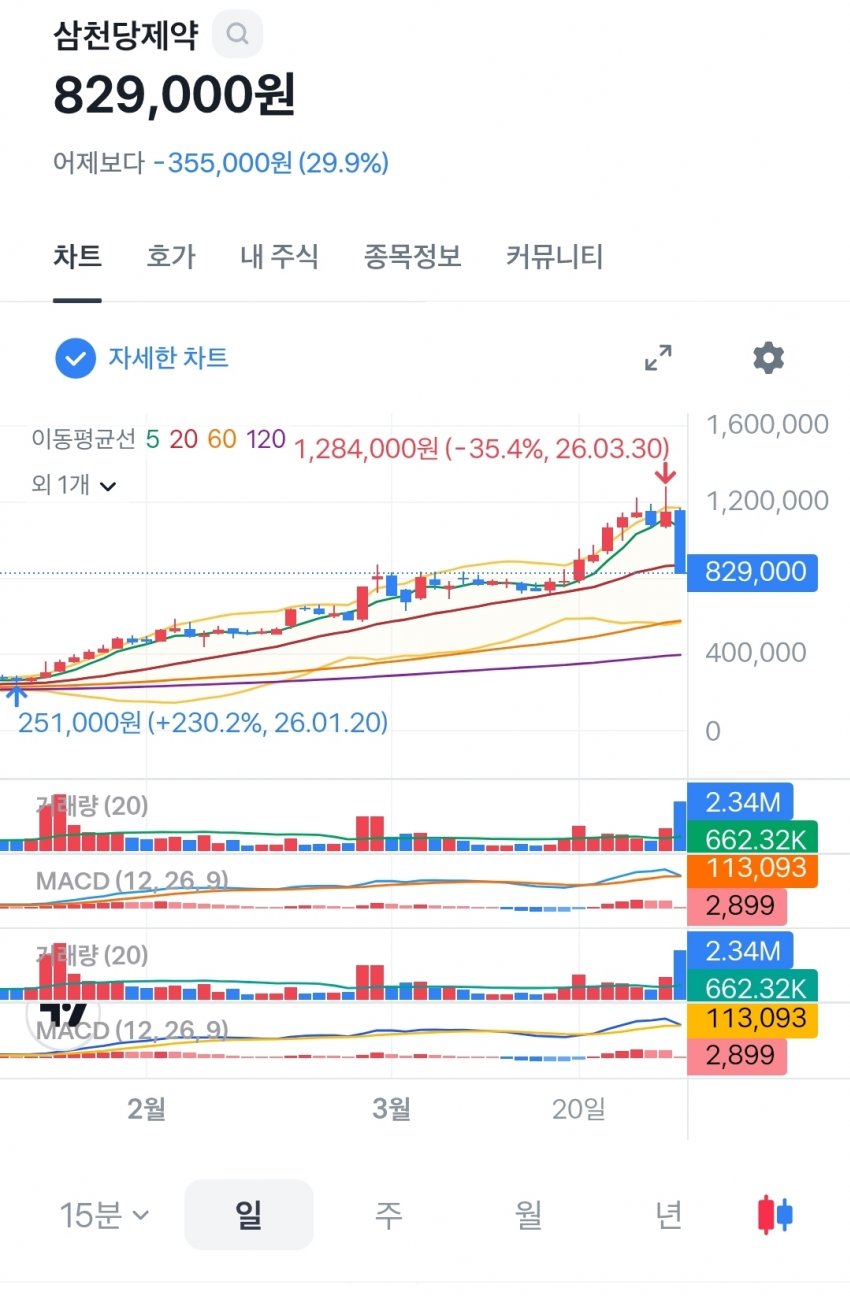Tap the search icon beside 삼천당제약
This screenshot has height=1310, width=850.
click(237, 35)
